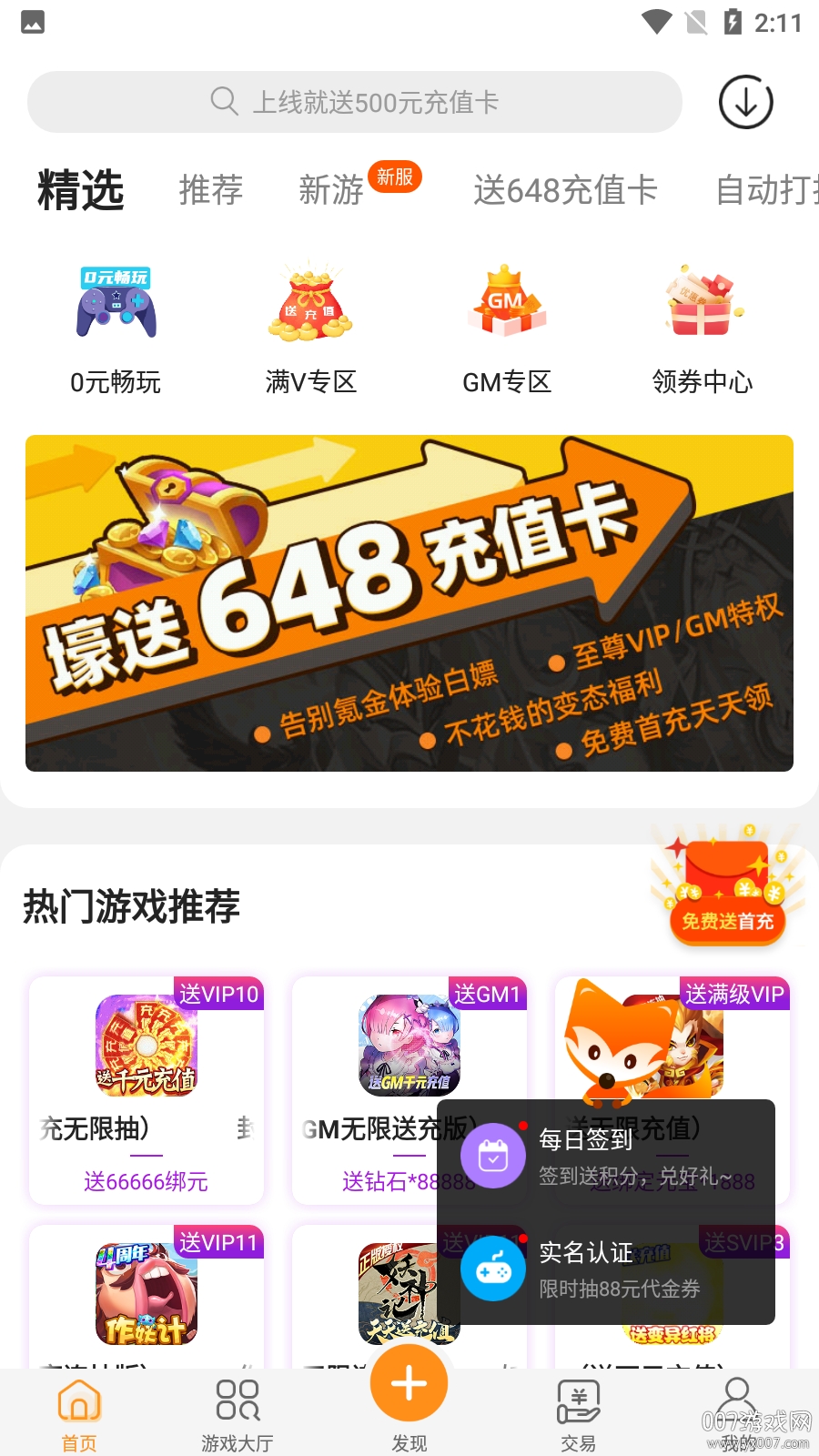Screen dimensions: 819x1456
Task: Tap the 实名认证 gamepad verification icon
Action: point(492,1269)
